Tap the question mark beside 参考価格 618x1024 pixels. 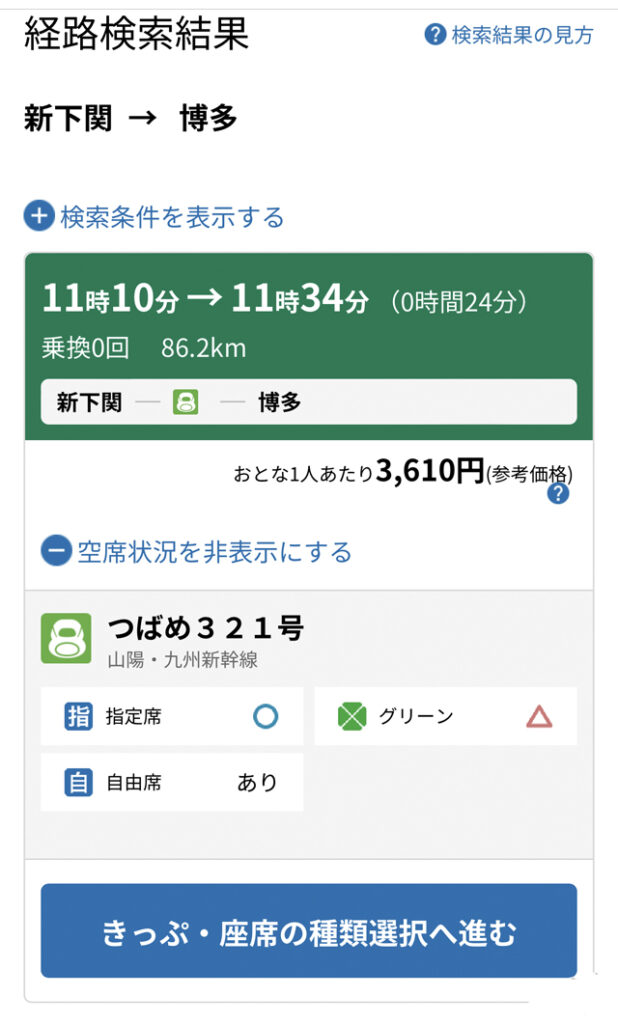(x=558, y=494)
